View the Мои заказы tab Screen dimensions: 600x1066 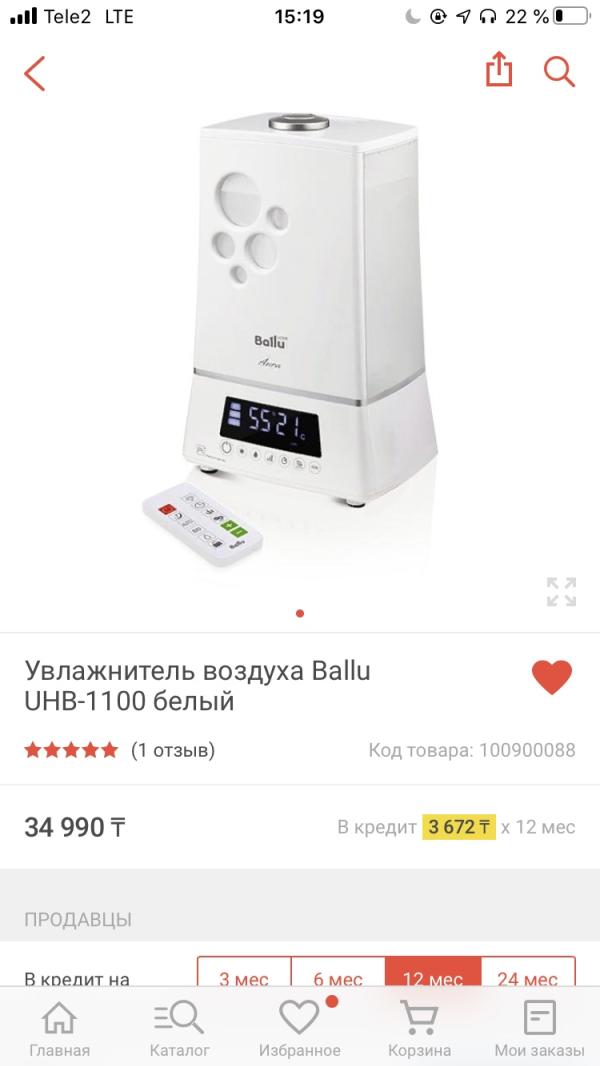coord(540,1028)
